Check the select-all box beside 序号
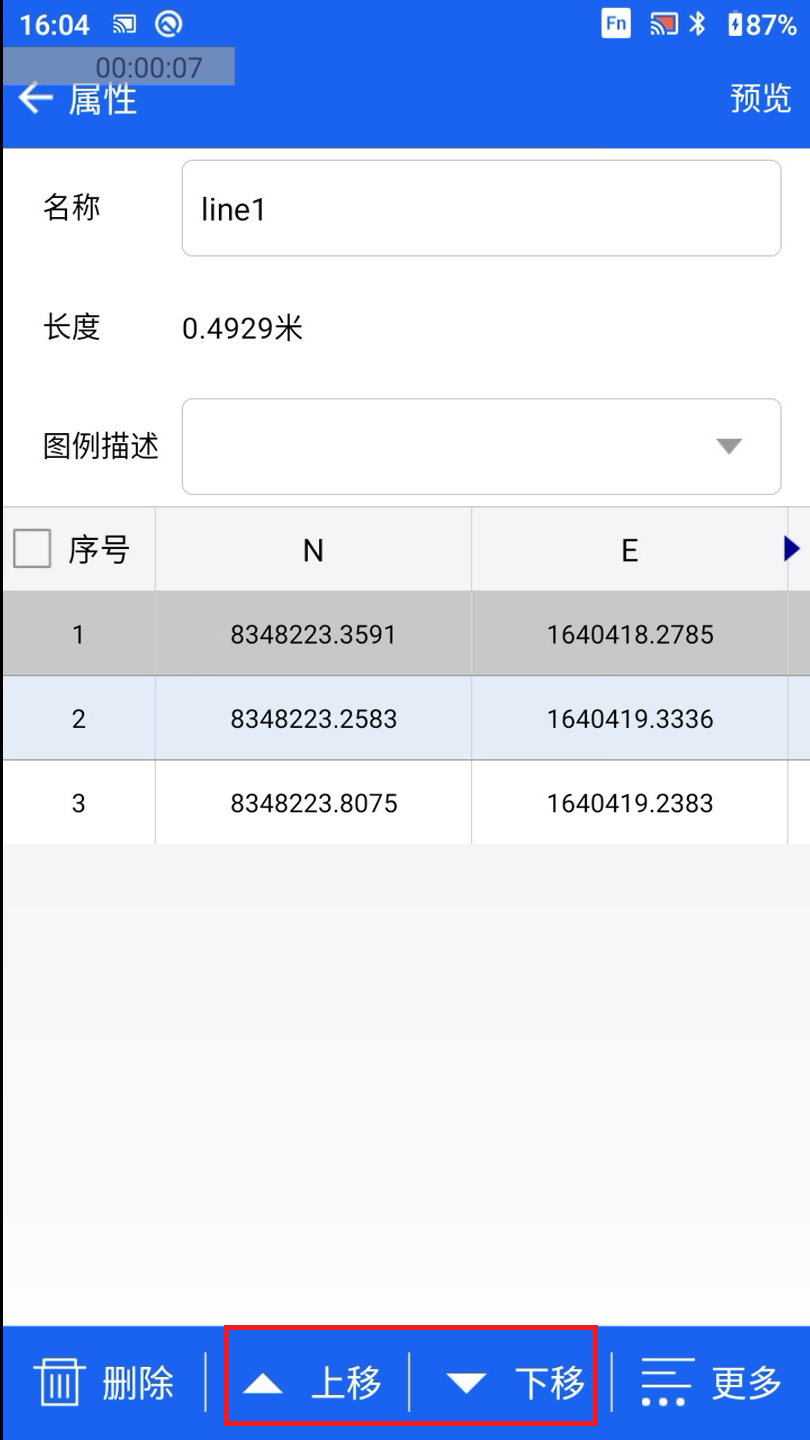The height and width of the screenshot is (1440, 810). pos(32,549)
